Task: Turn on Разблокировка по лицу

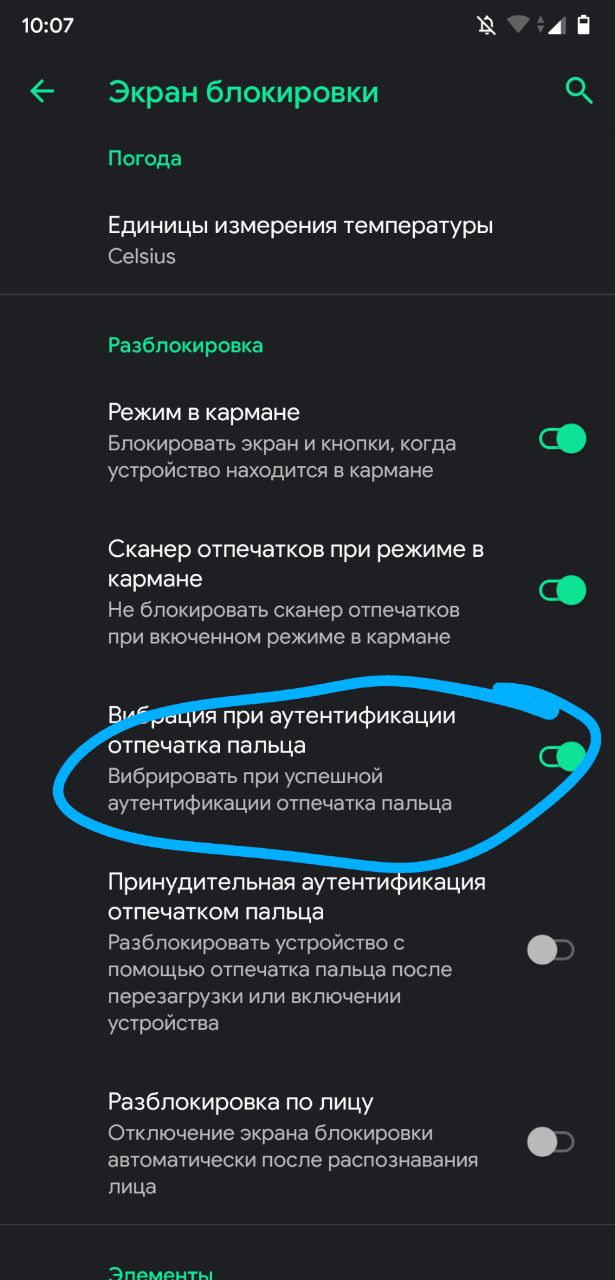Action: tap(551, 1142)
